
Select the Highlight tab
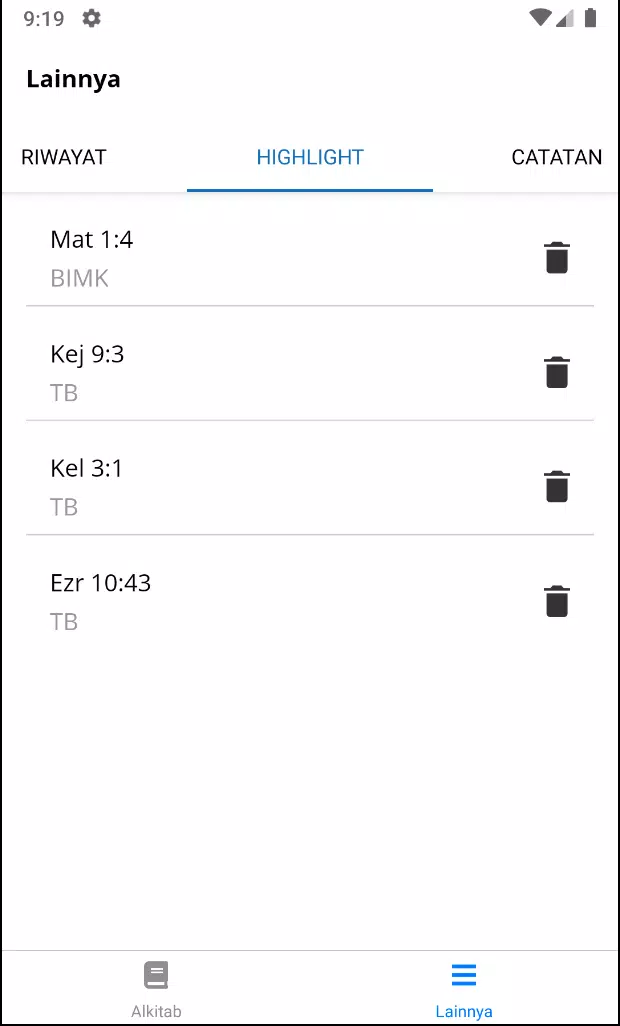tap(310, 158)
